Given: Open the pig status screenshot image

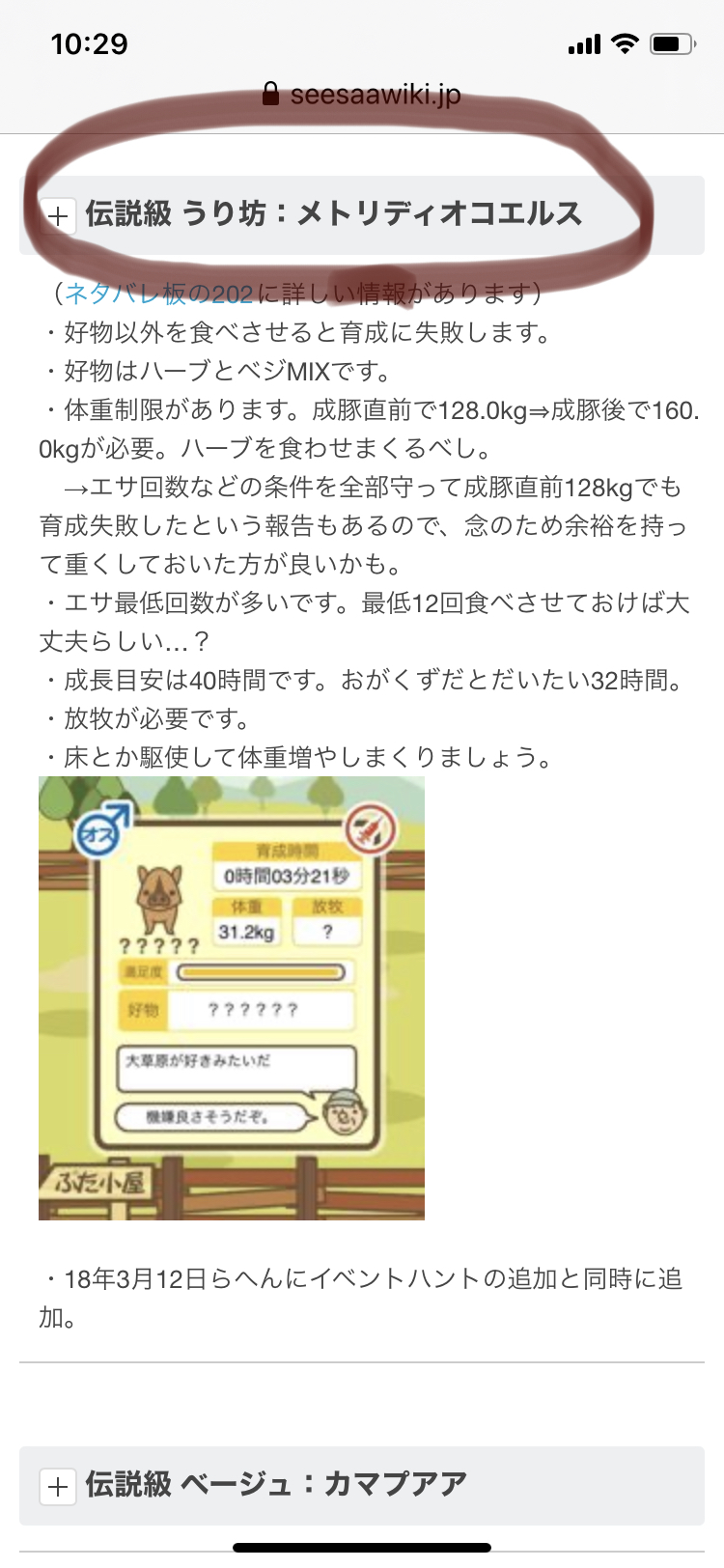Looking at the screenshot, I should pyautogui.click(x=232, y=998).
